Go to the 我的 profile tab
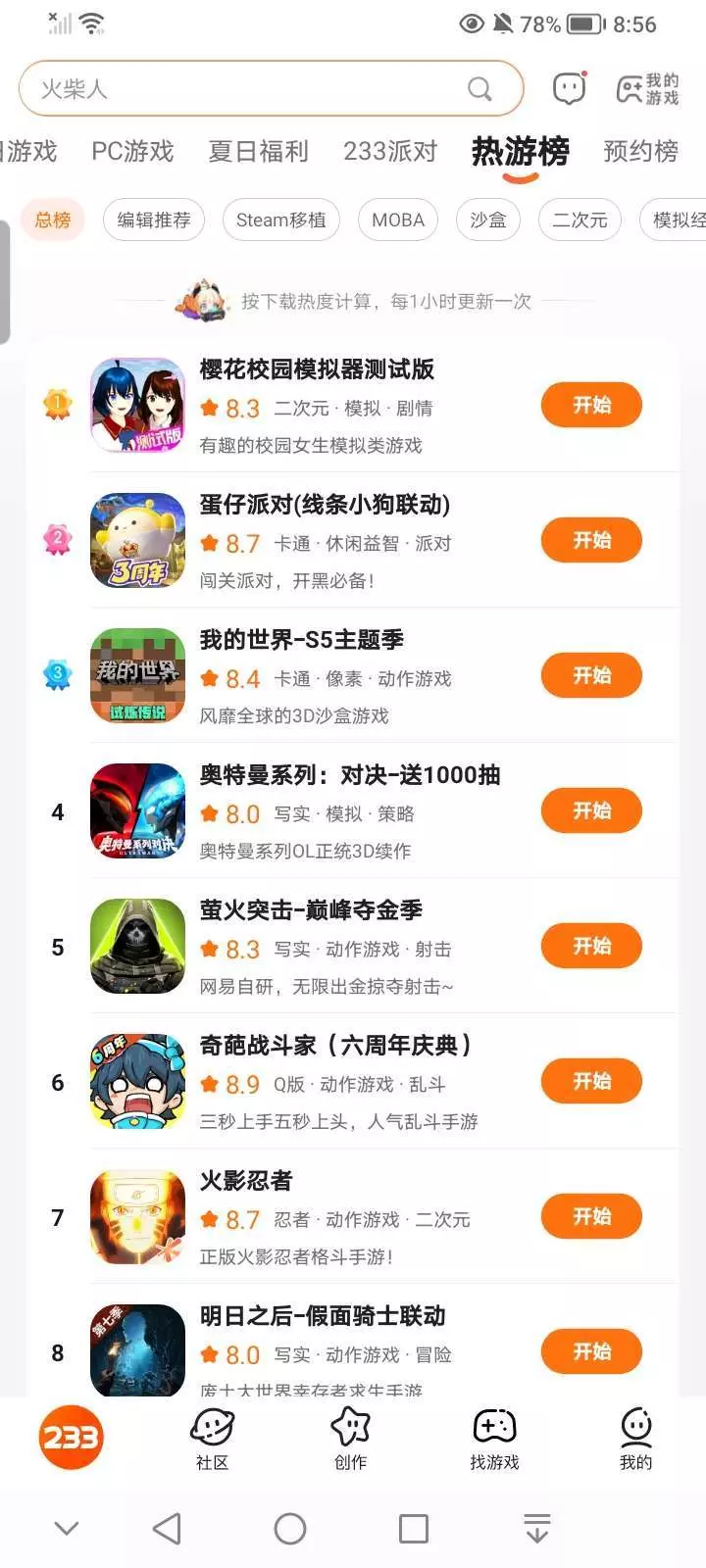 coord(635,1439)
